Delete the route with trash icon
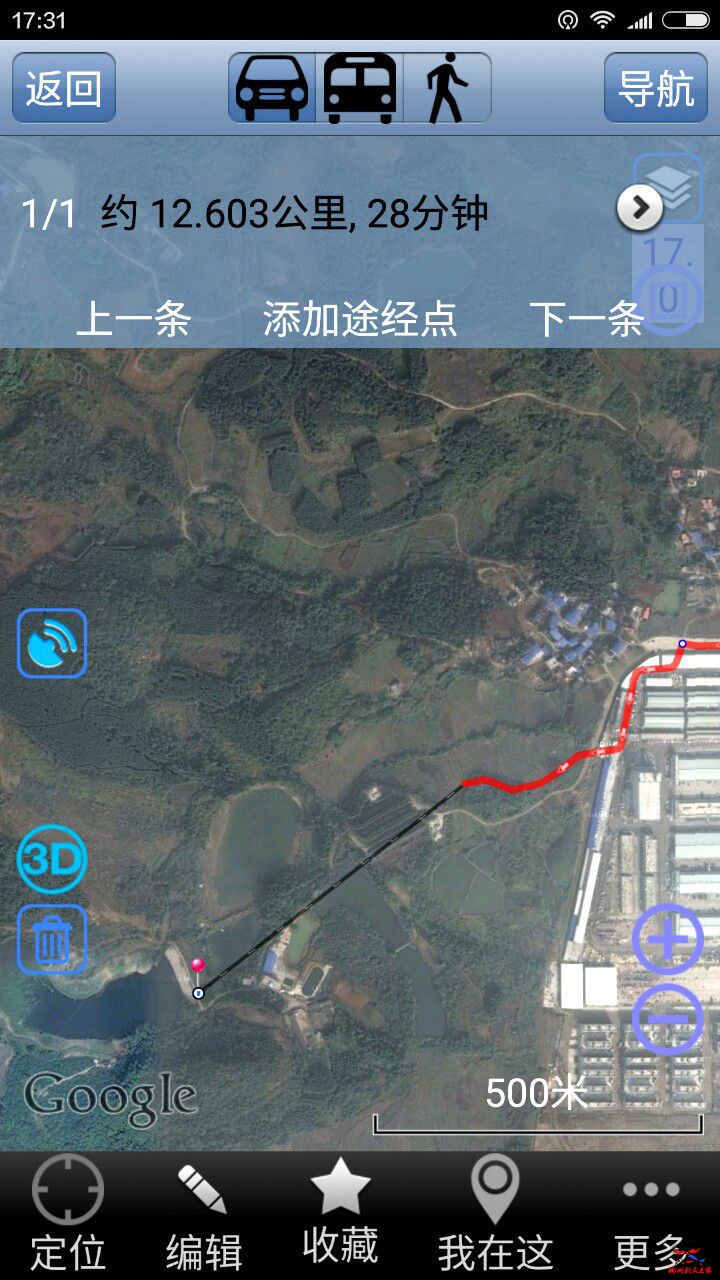The width and height of the screenshot is (720, 1280). (x=52, y=940)
